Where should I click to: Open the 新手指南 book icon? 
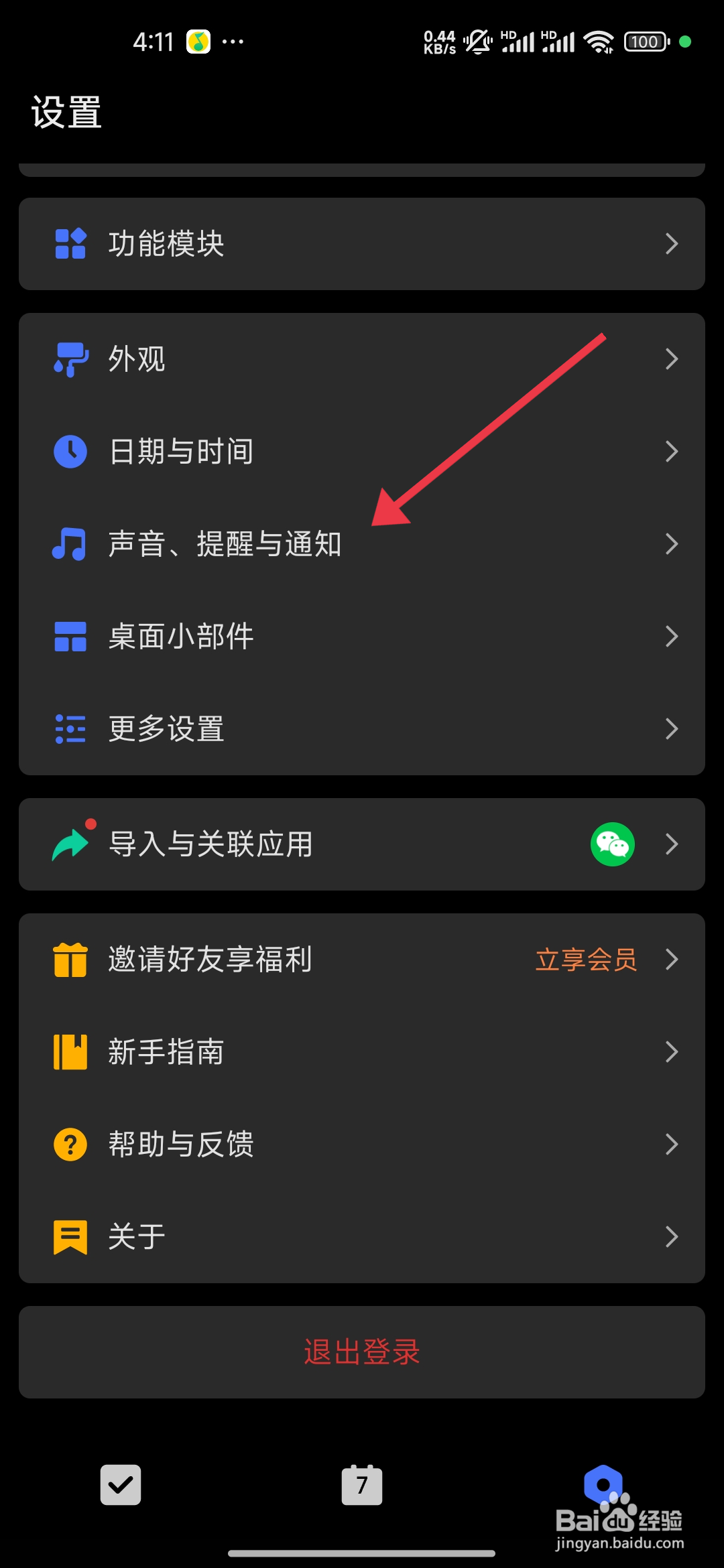coord(69,1051)
